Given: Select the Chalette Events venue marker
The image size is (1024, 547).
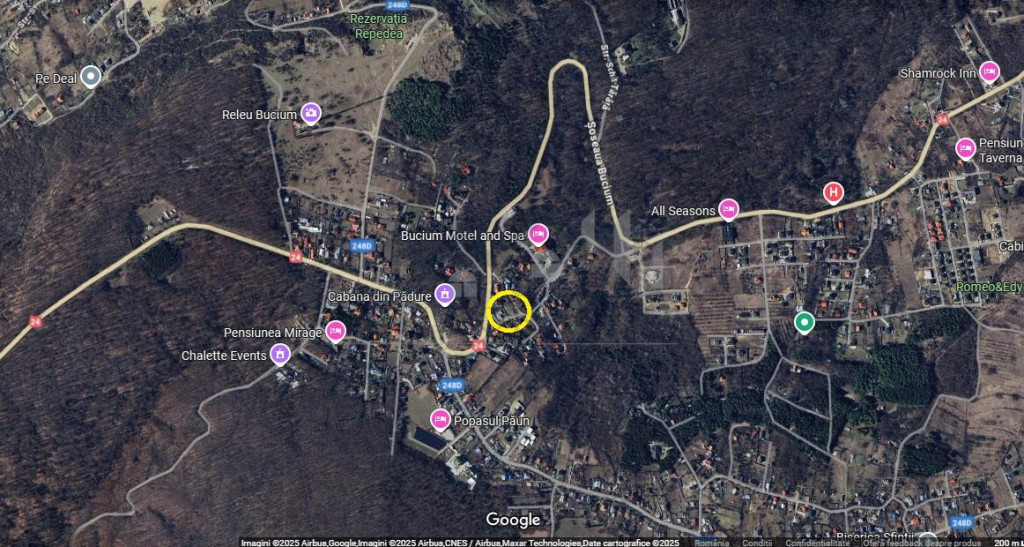Looking at the screenshot, I should (281, 353).
